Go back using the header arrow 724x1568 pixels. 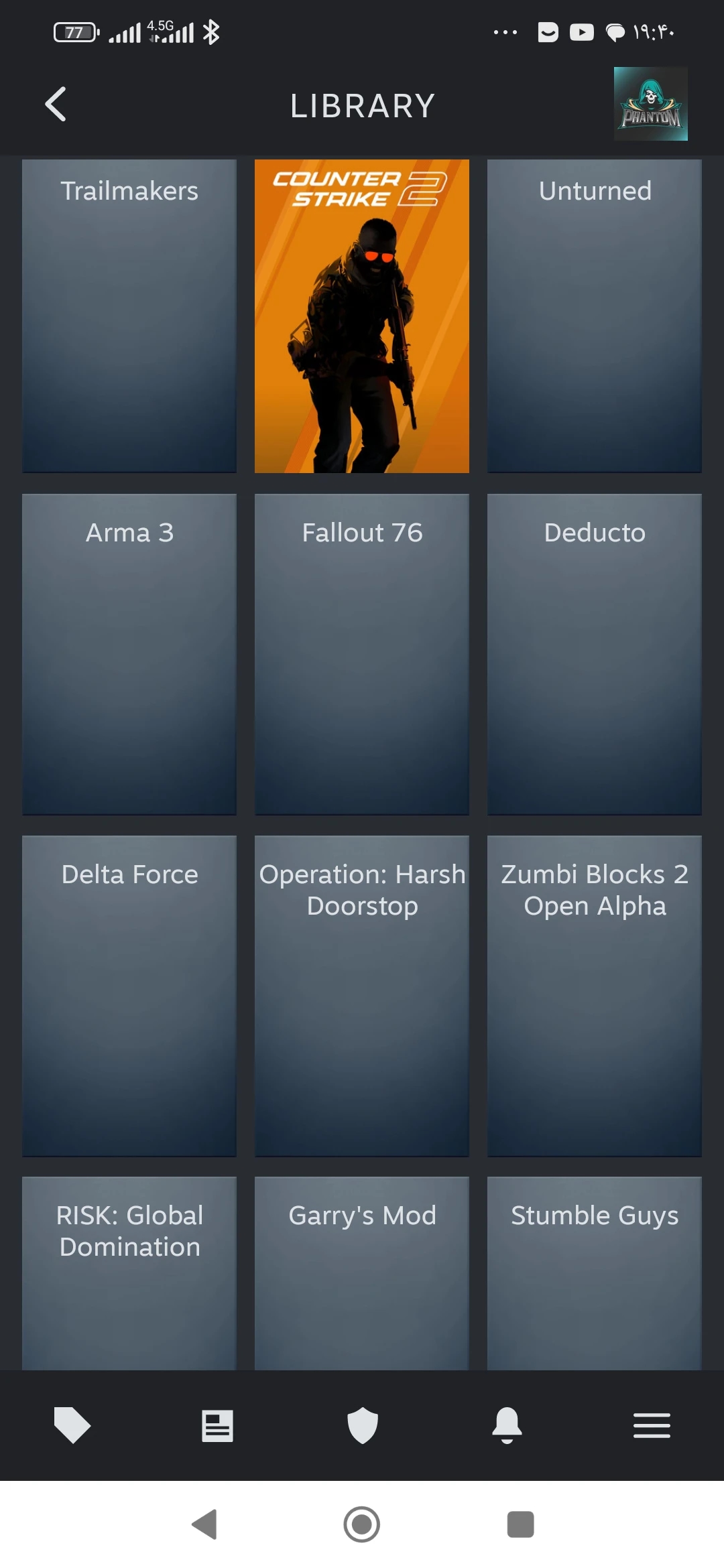pyautogui.click(x=56, y=105)
